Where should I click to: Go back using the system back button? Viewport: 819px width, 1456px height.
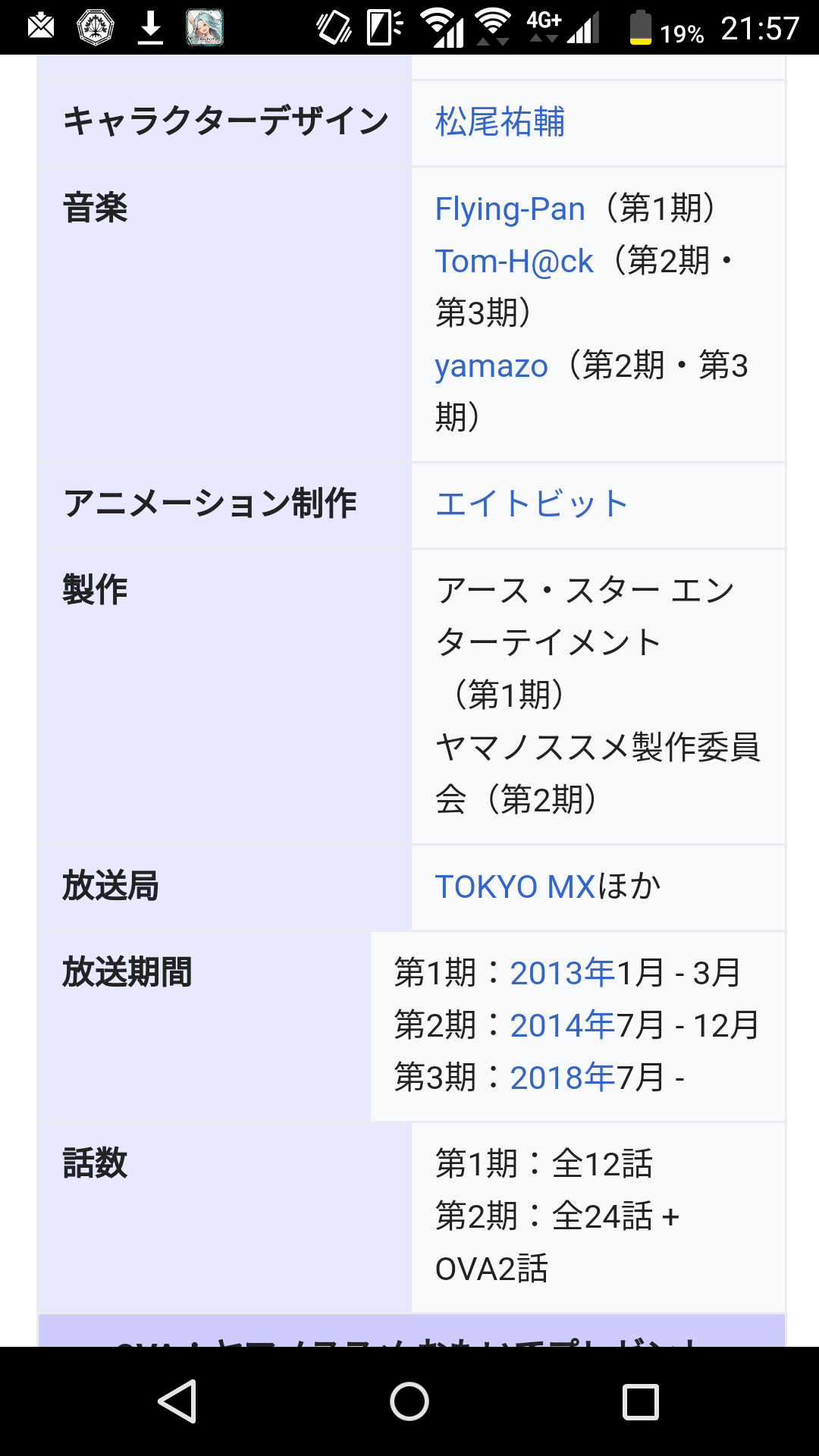178,1401
